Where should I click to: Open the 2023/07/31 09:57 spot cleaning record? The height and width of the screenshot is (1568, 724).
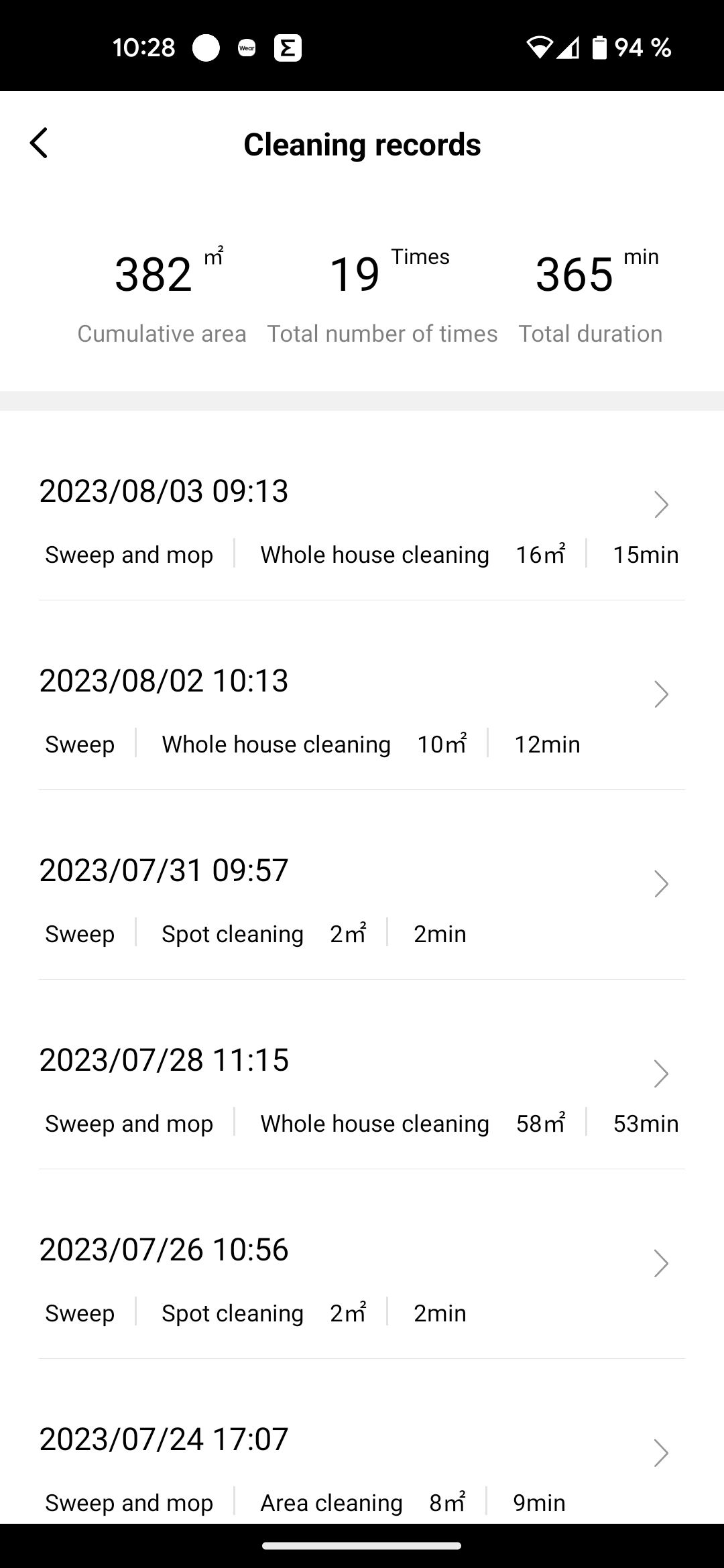click(x=362, y=901)
